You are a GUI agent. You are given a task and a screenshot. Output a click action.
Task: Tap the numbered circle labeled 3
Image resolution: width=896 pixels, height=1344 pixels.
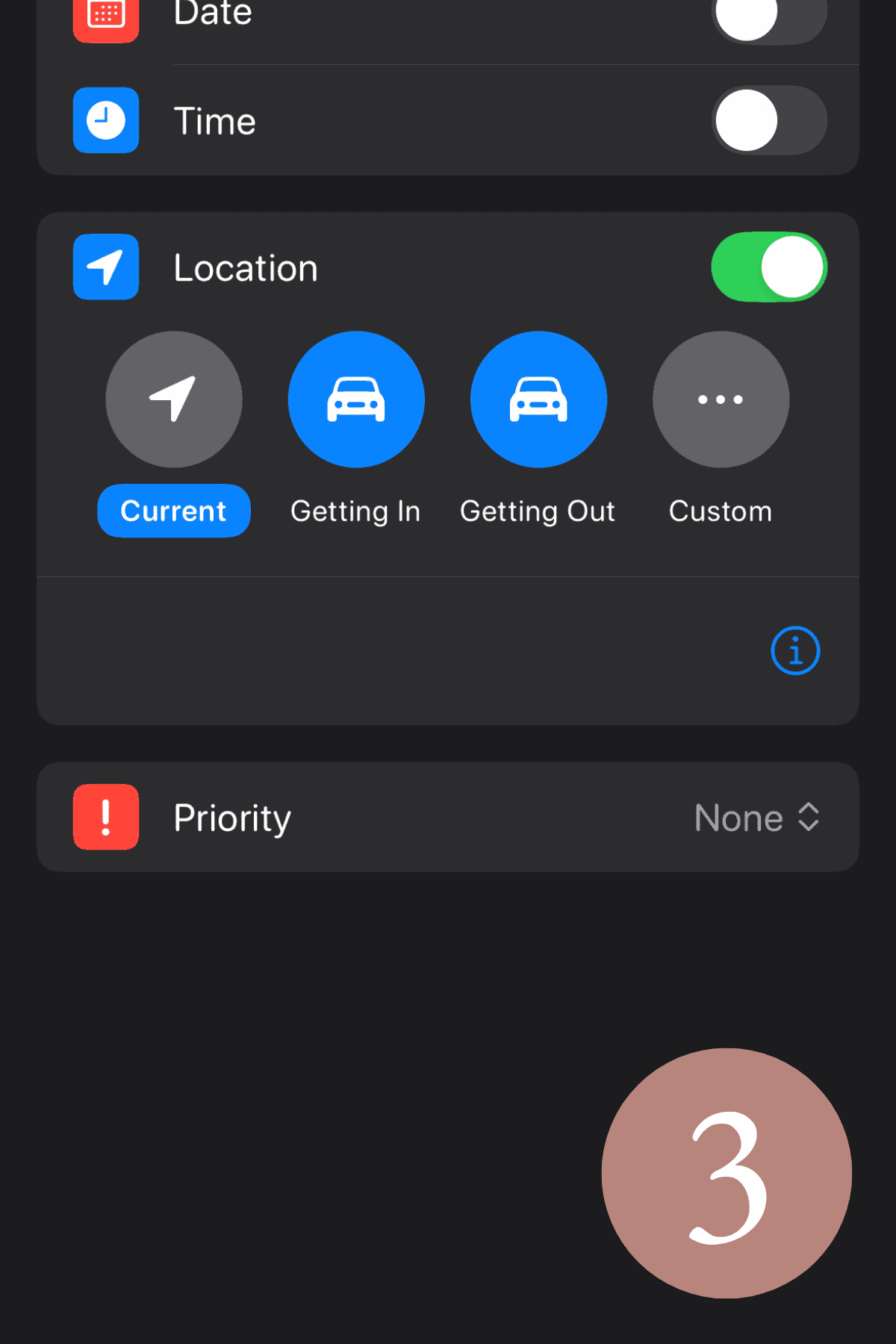[728, 1172]
